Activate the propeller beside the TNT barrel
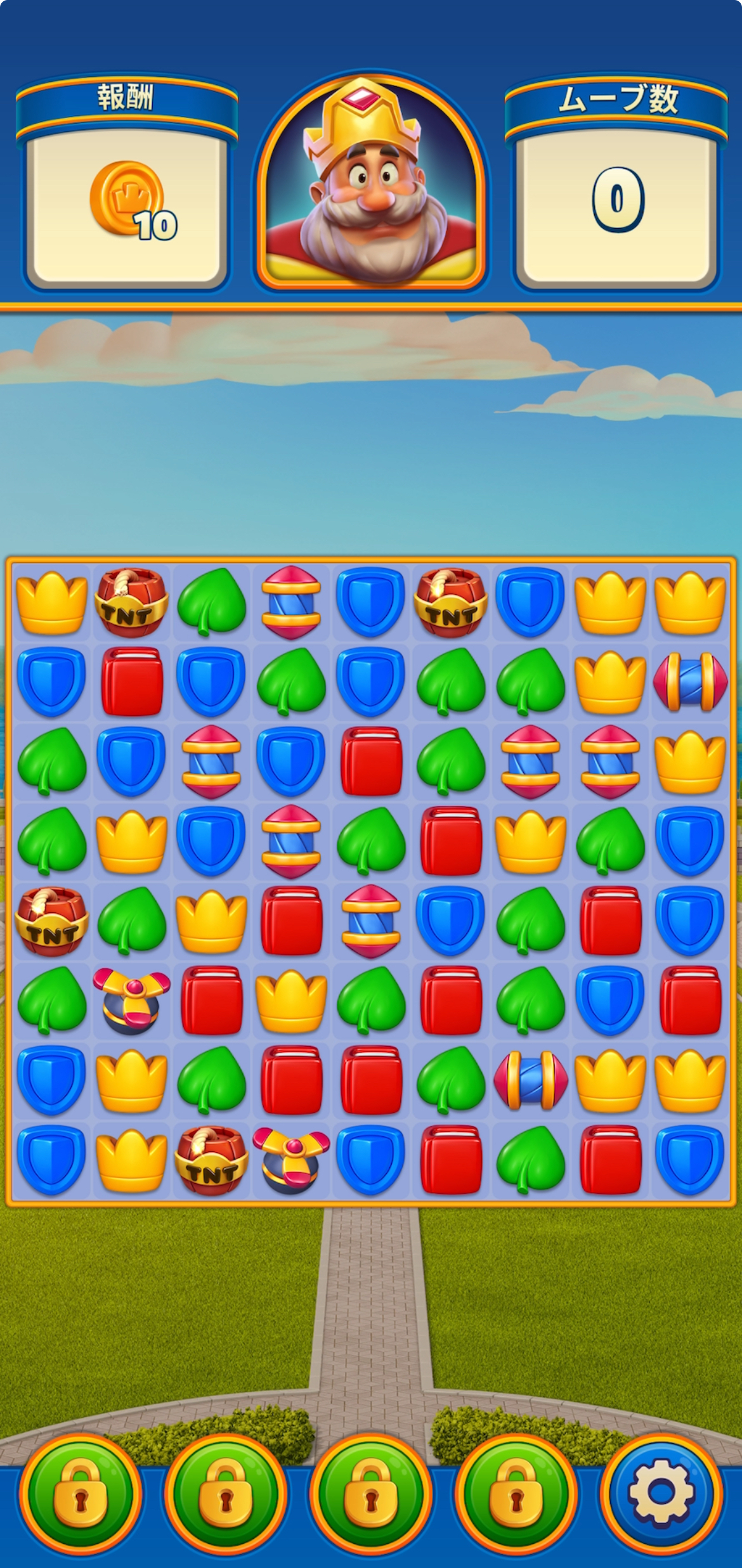The height and width of the screenshot is (1568, 742). (291, 1158)
